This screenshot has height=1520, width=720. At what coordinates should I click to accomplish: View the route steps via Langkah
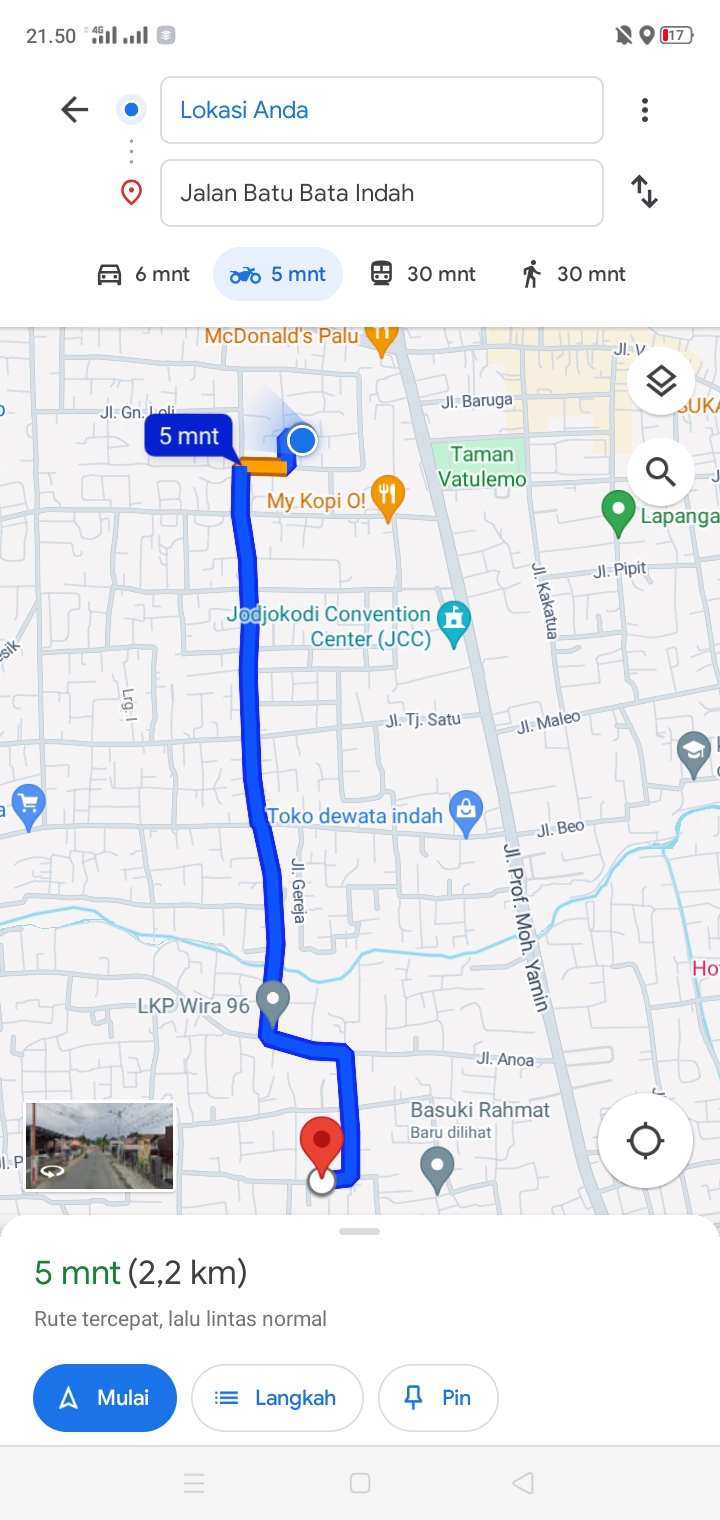pyautogui.click(x=277, y=1398)
